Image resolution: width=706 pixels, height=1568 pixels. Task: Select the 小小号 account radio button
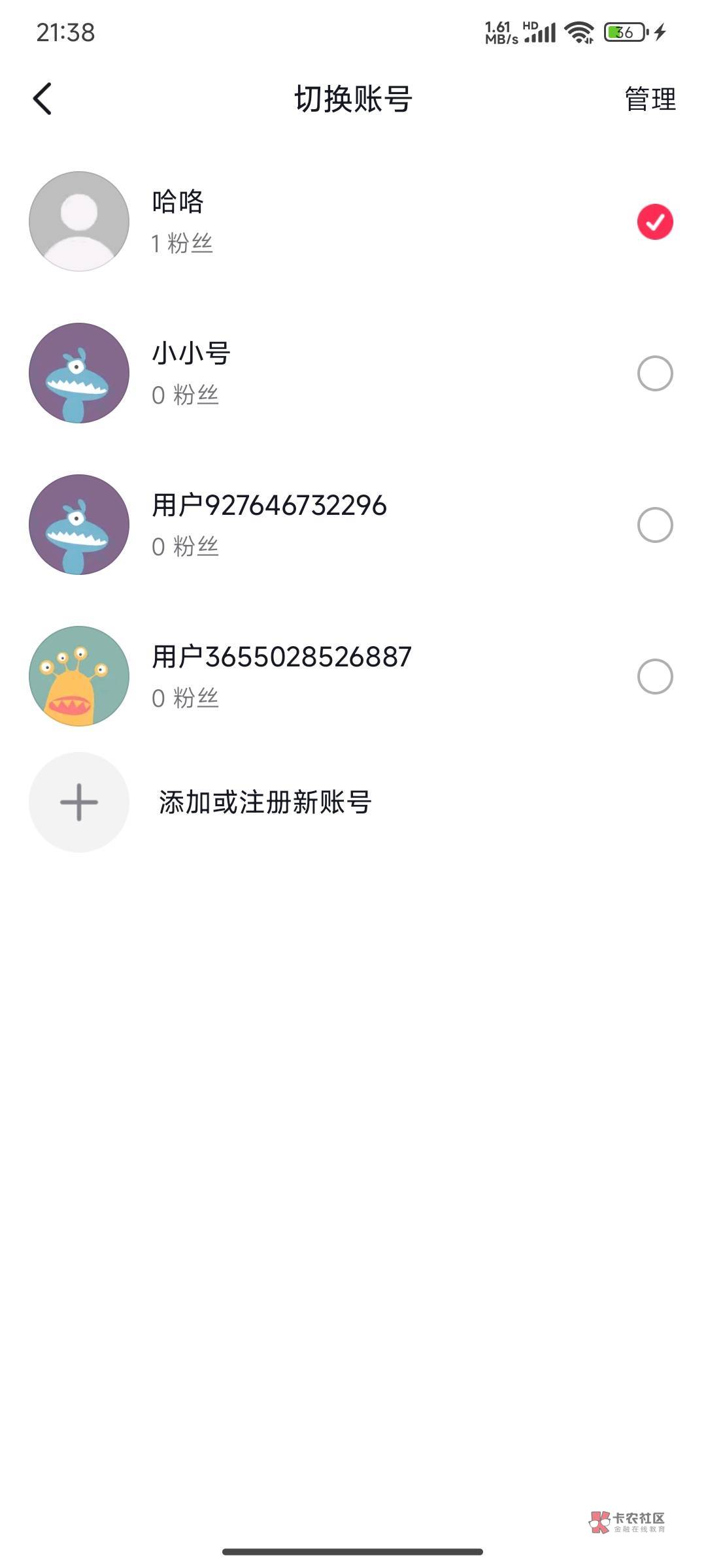[x=655, y=374]
